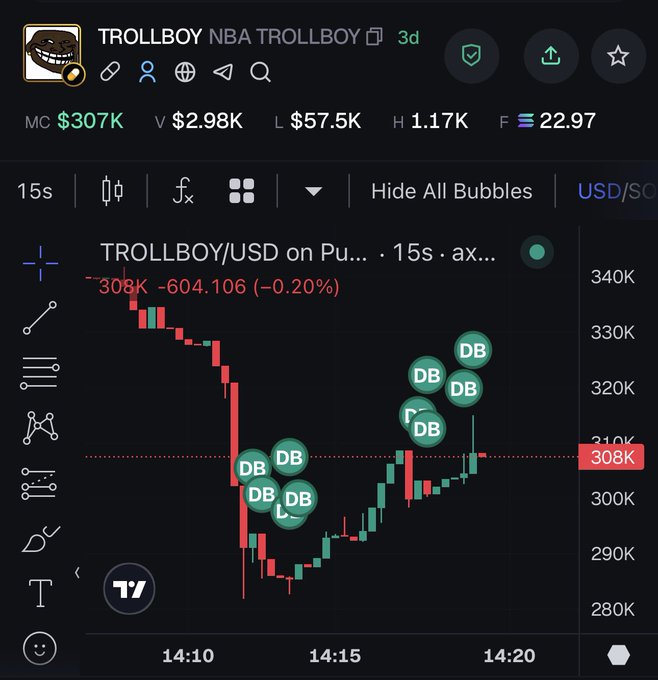Open the candlestick chart type selector

click(x=112, y=190)
